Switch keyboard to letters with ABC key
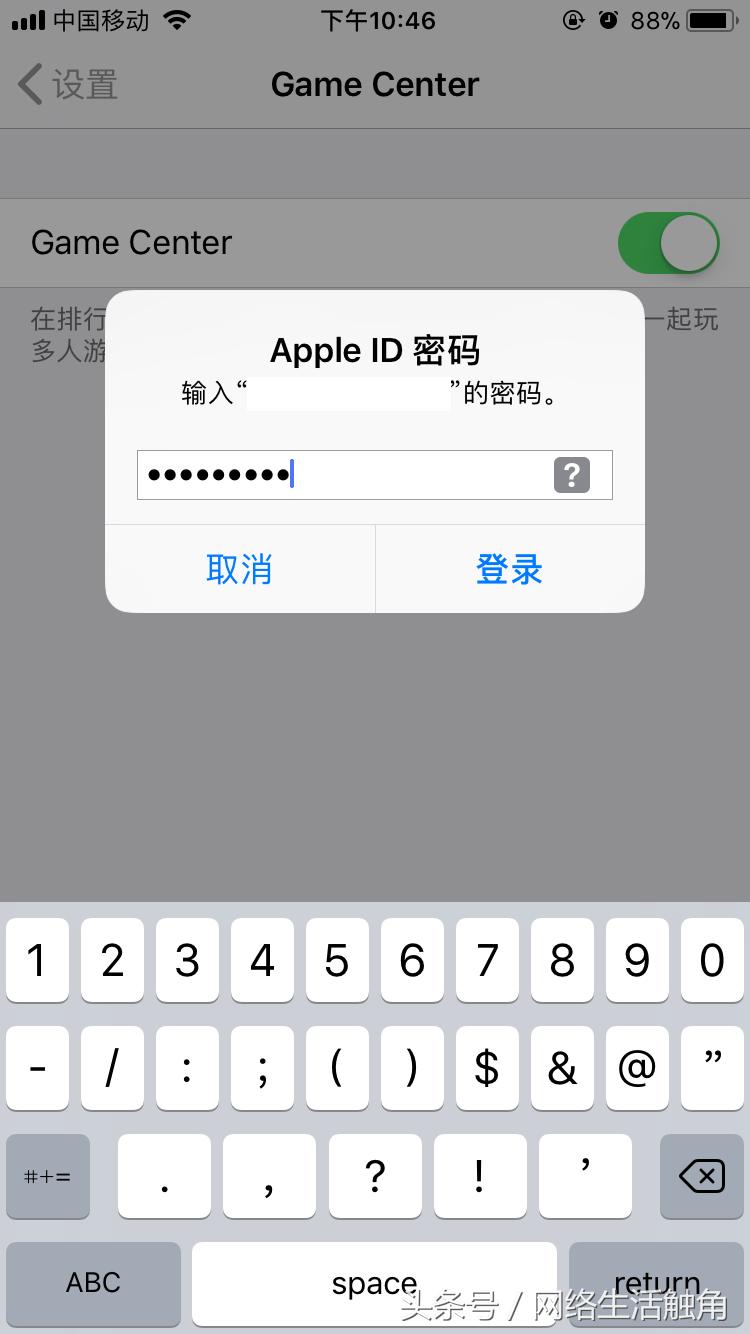750x1334 pixels. (93, 1284)
